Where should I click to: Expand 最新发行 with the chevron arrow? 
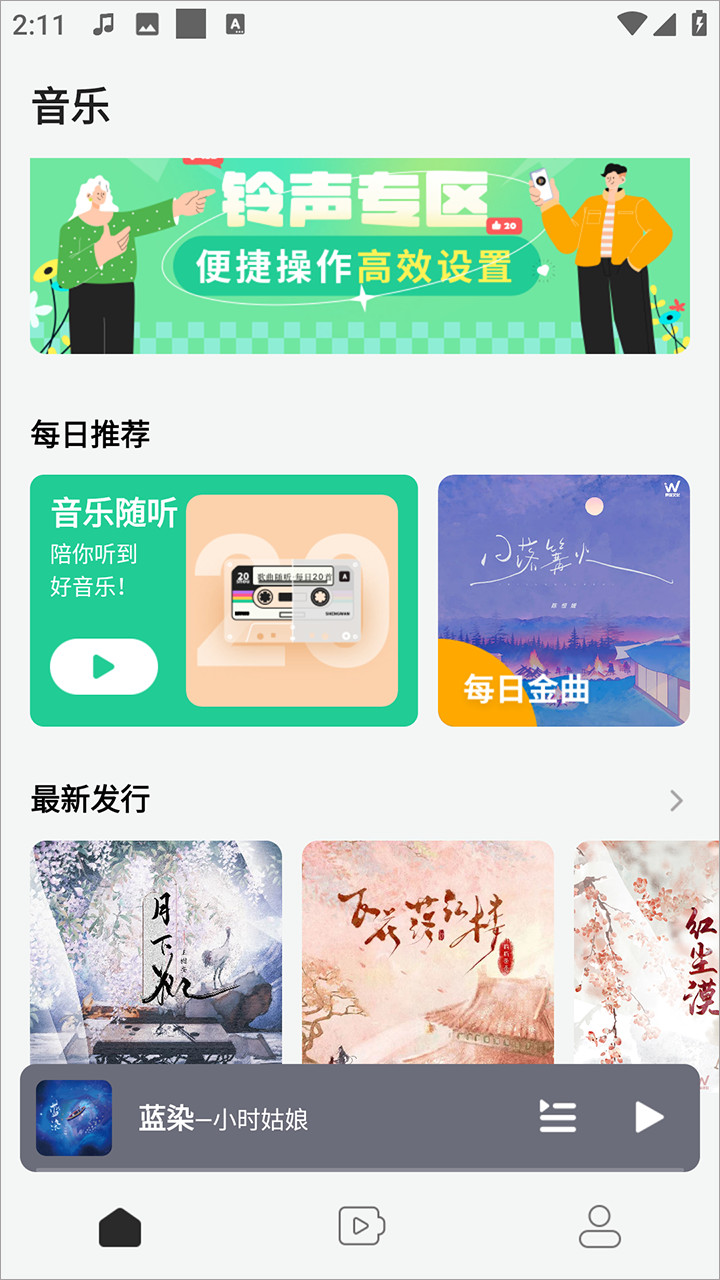677,800
